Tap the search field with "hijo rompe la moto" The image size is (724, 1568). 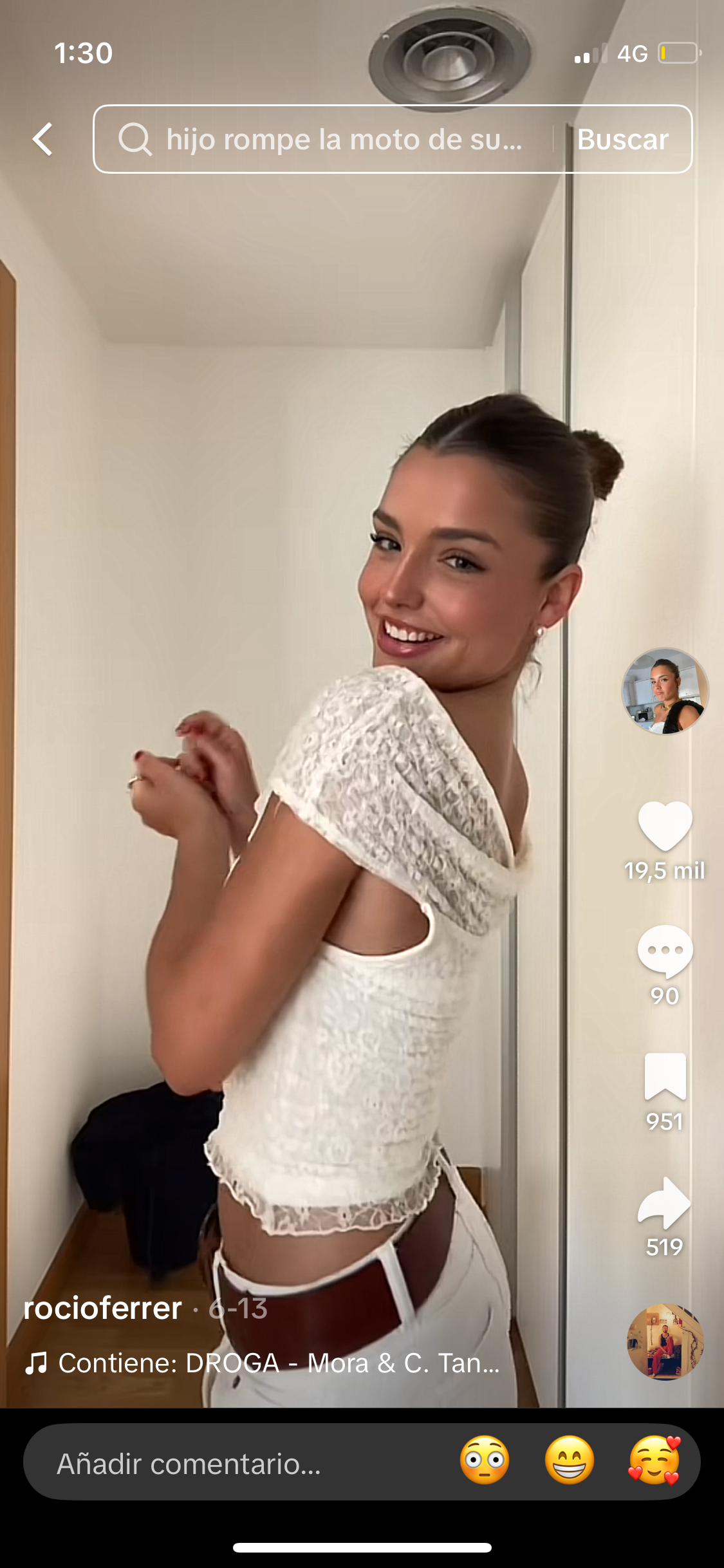click(x=335, y=139)
